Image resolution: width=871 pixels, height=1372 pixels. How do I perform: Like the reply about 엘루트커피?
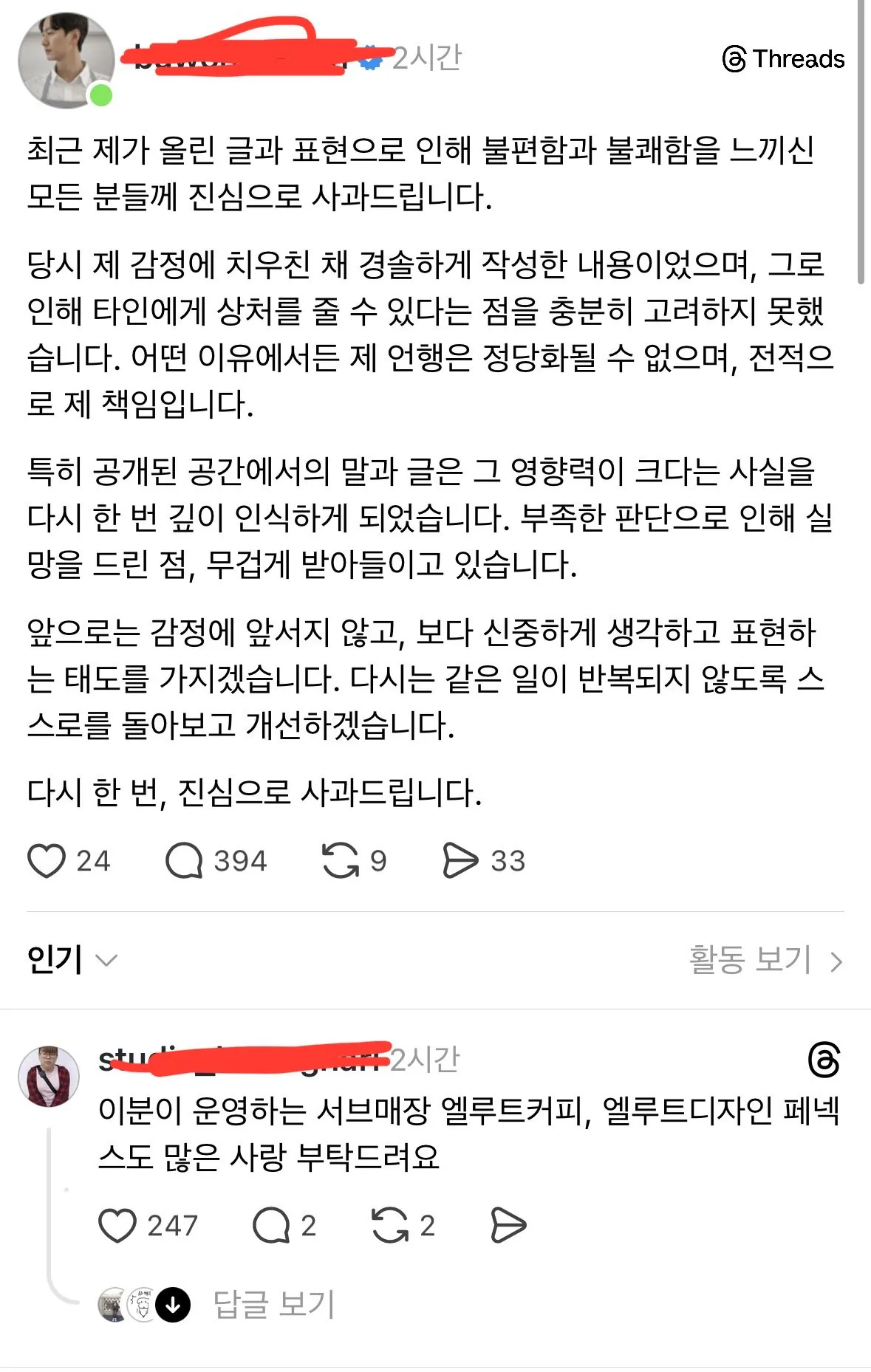(x=117, y=1226)
